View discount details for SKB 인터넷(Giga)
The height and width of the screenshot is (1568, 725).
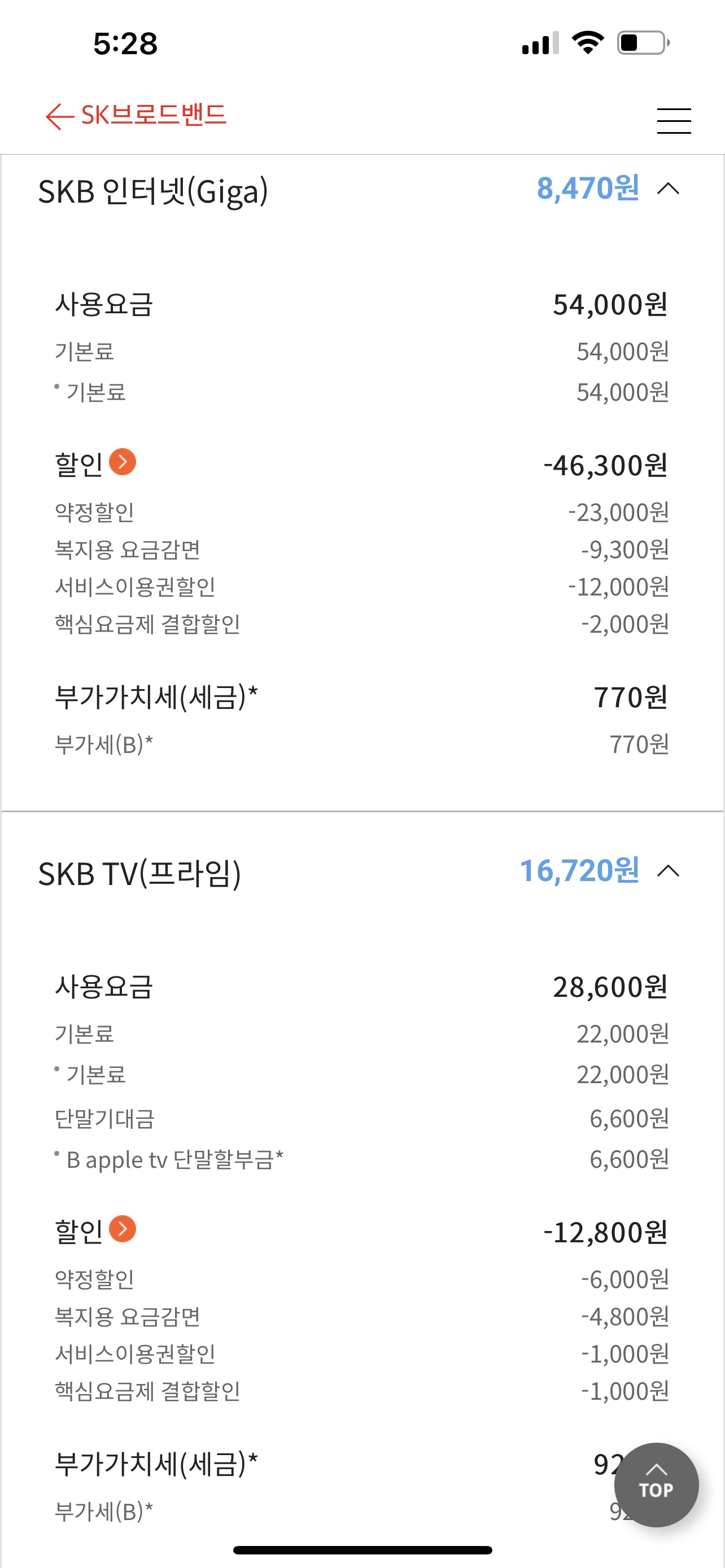point(123,462)
